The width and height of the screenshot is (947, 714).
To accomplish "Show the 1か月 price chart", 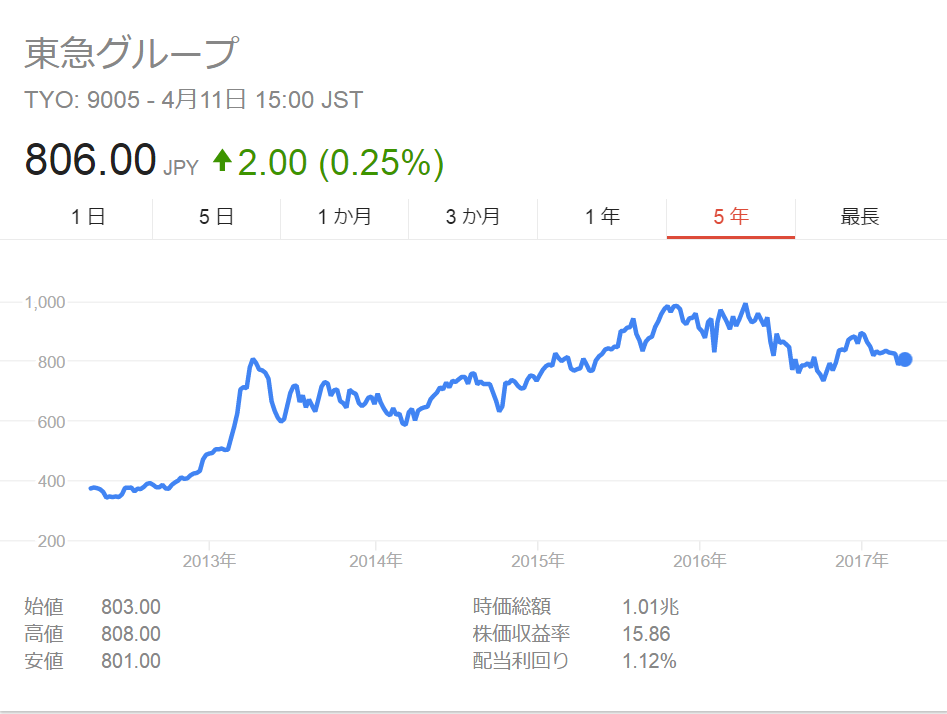I will (x=344, y=217).
